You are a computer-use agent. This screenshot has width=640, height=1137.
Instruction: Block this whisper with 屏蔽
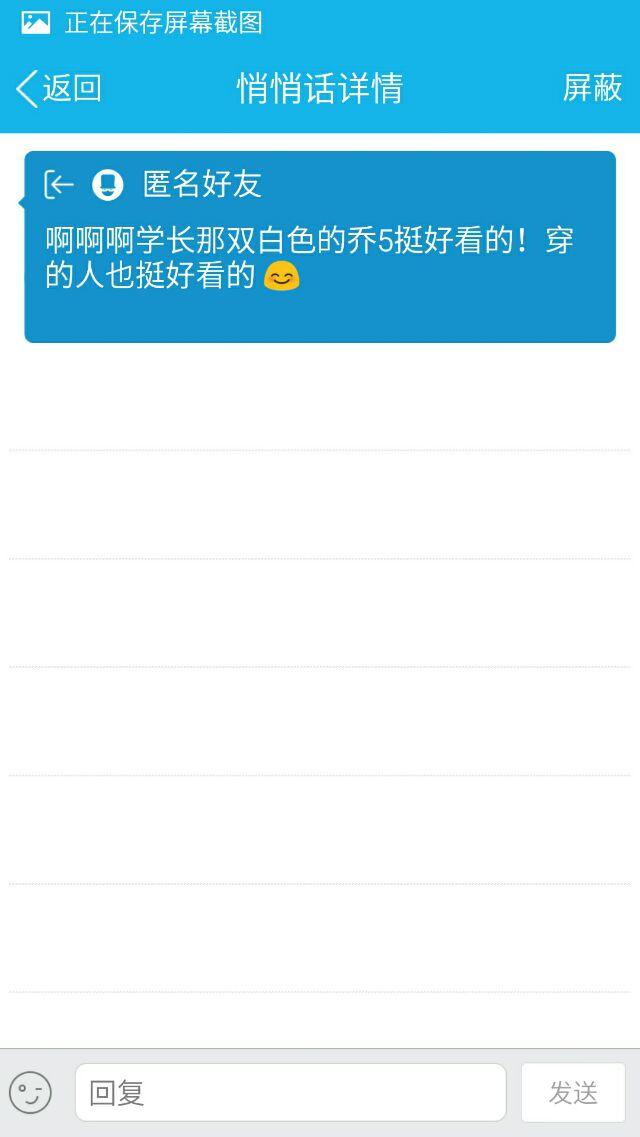pyautogui.click(x=592, y=88)
